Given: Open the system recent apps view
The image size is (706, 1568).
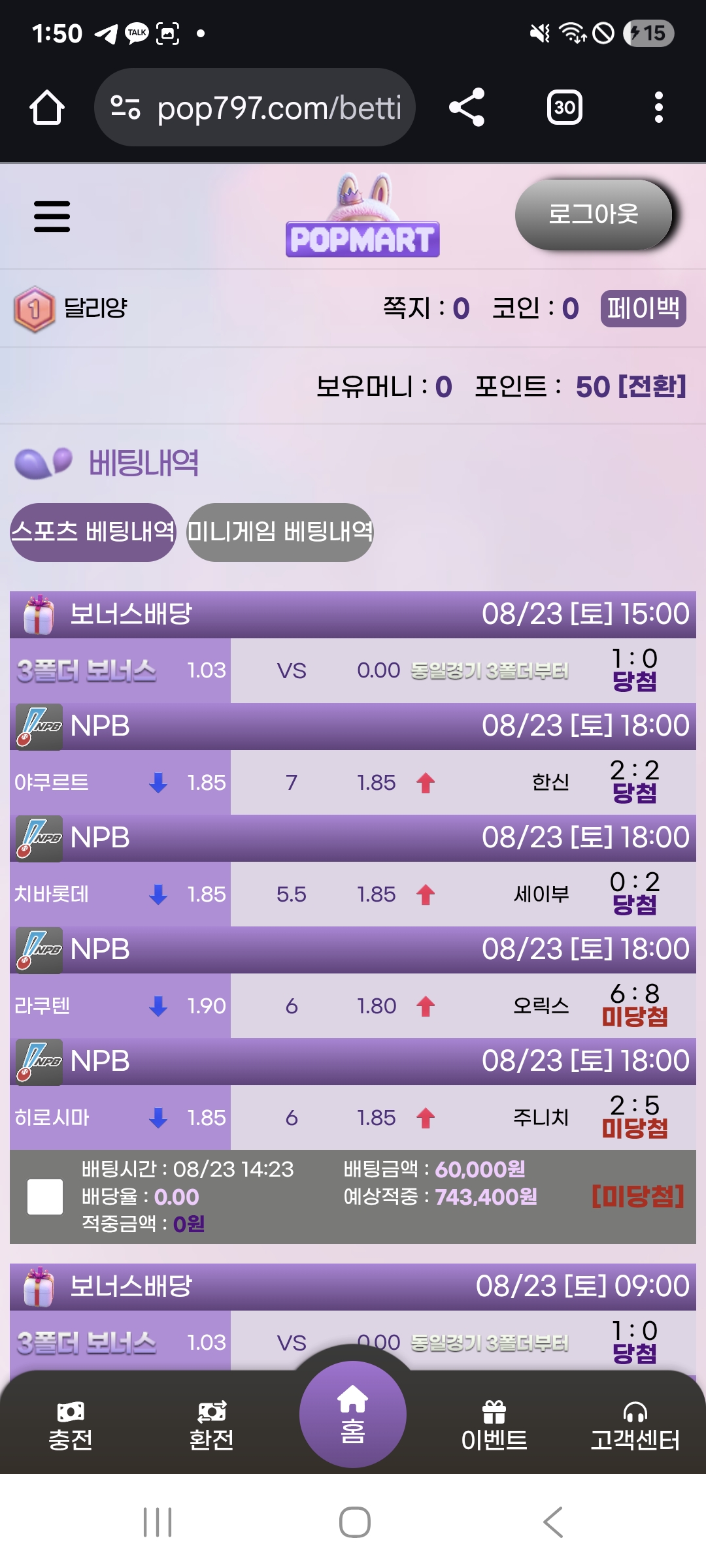Looking at the screenshot, I should click(x=158, y=1522).
